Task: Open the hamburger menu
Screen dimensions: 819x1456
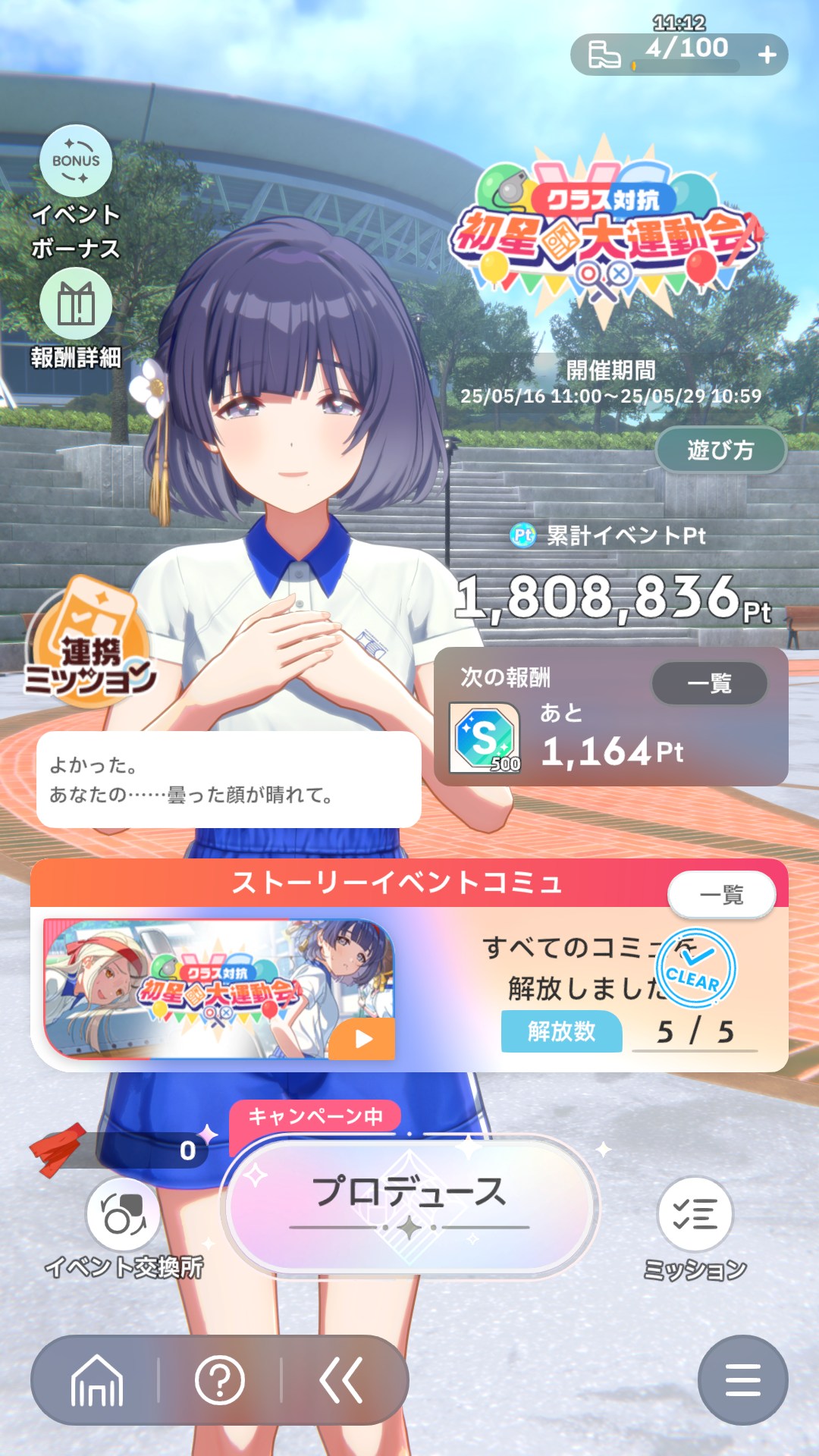Action: coord(743,1380)
